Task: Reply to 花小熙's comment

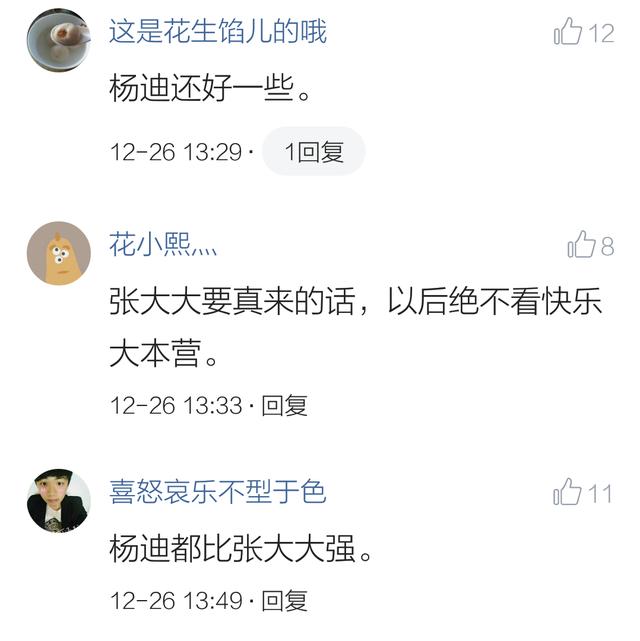Action: pos(284,406)
